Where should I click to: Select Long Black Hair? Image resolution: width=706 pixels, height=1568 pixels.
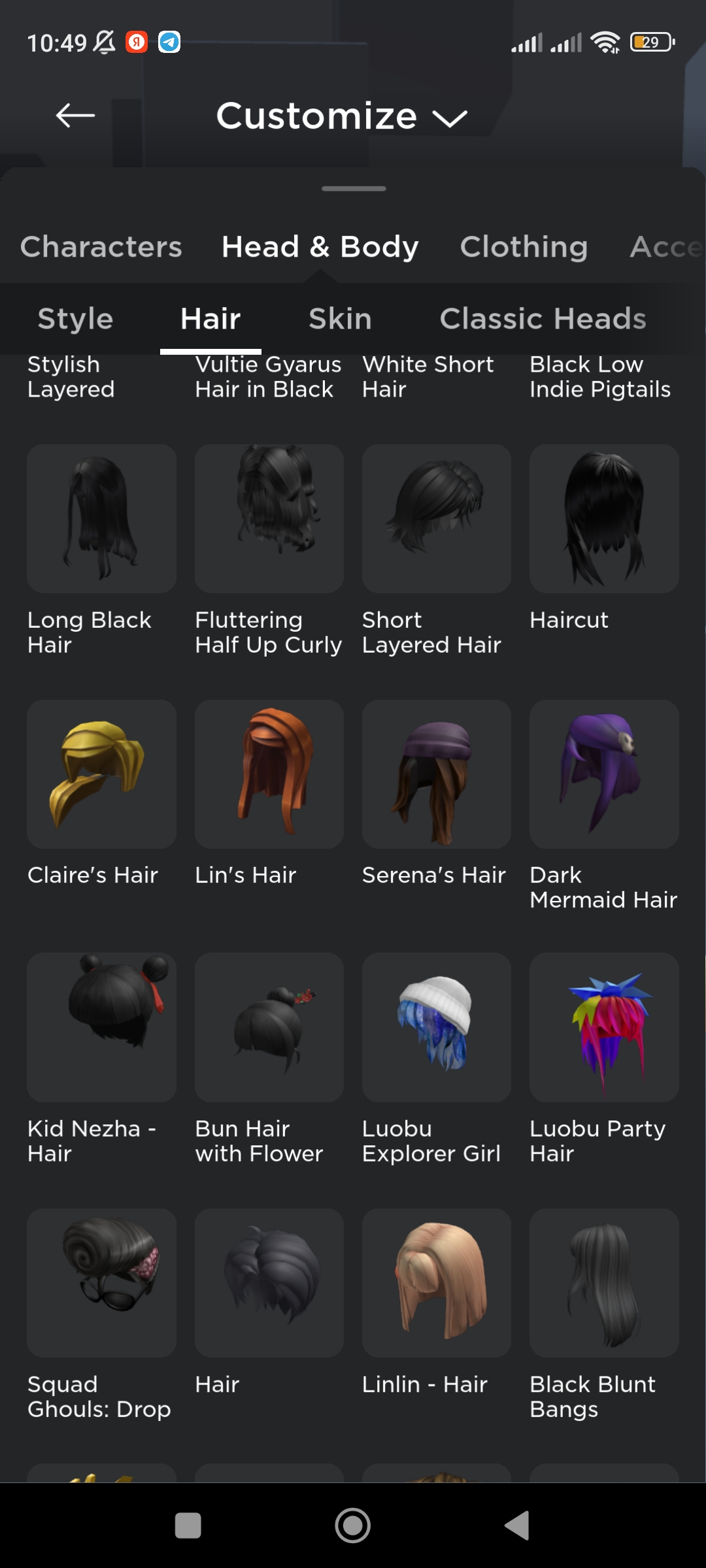(x=101, y=519)
